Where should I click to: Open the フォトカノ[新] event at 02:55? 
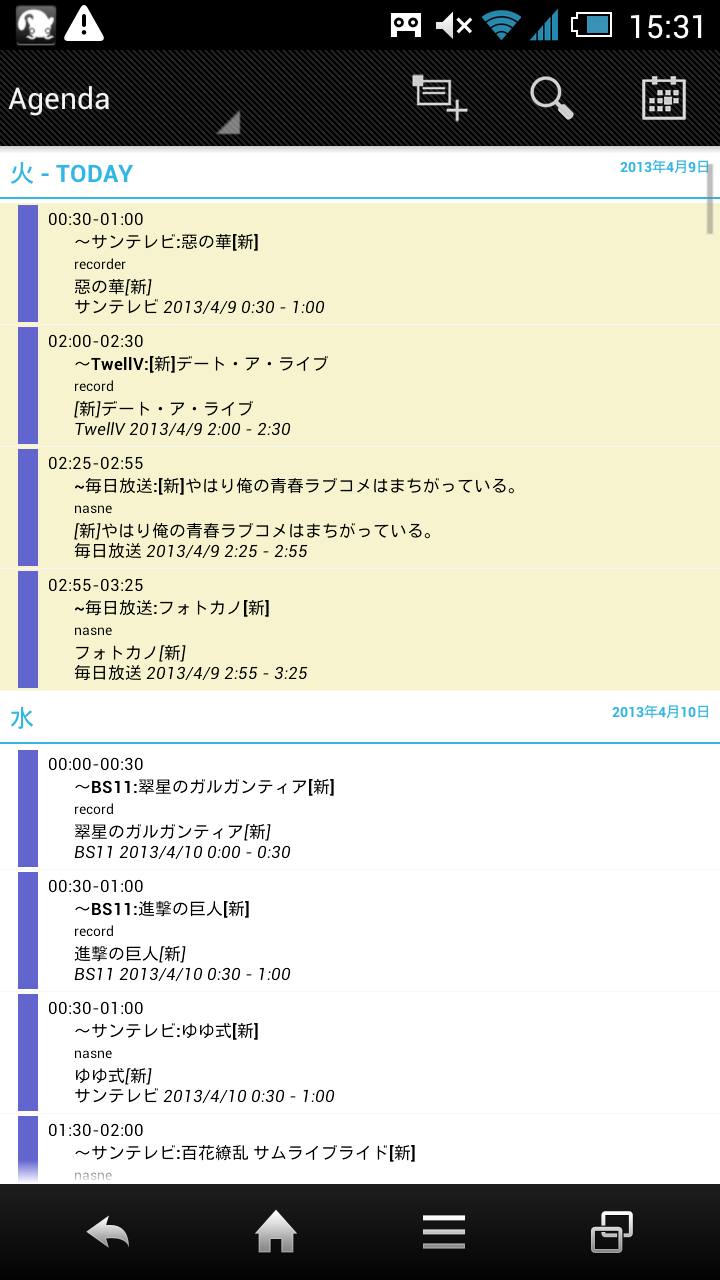tap(360, 629)
